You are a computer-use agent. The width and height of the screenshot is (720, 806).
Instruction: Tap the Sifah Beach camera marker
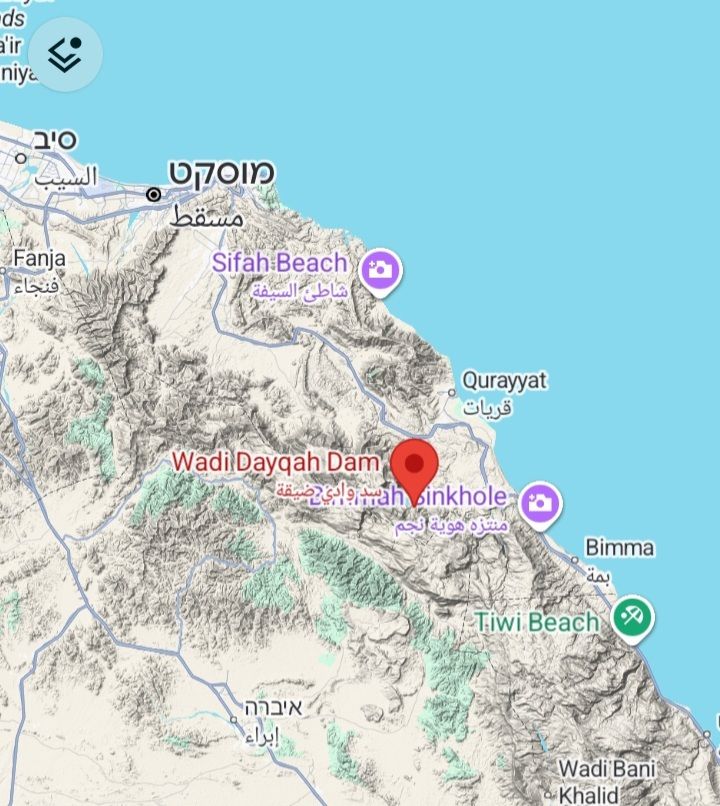point(380,269)
